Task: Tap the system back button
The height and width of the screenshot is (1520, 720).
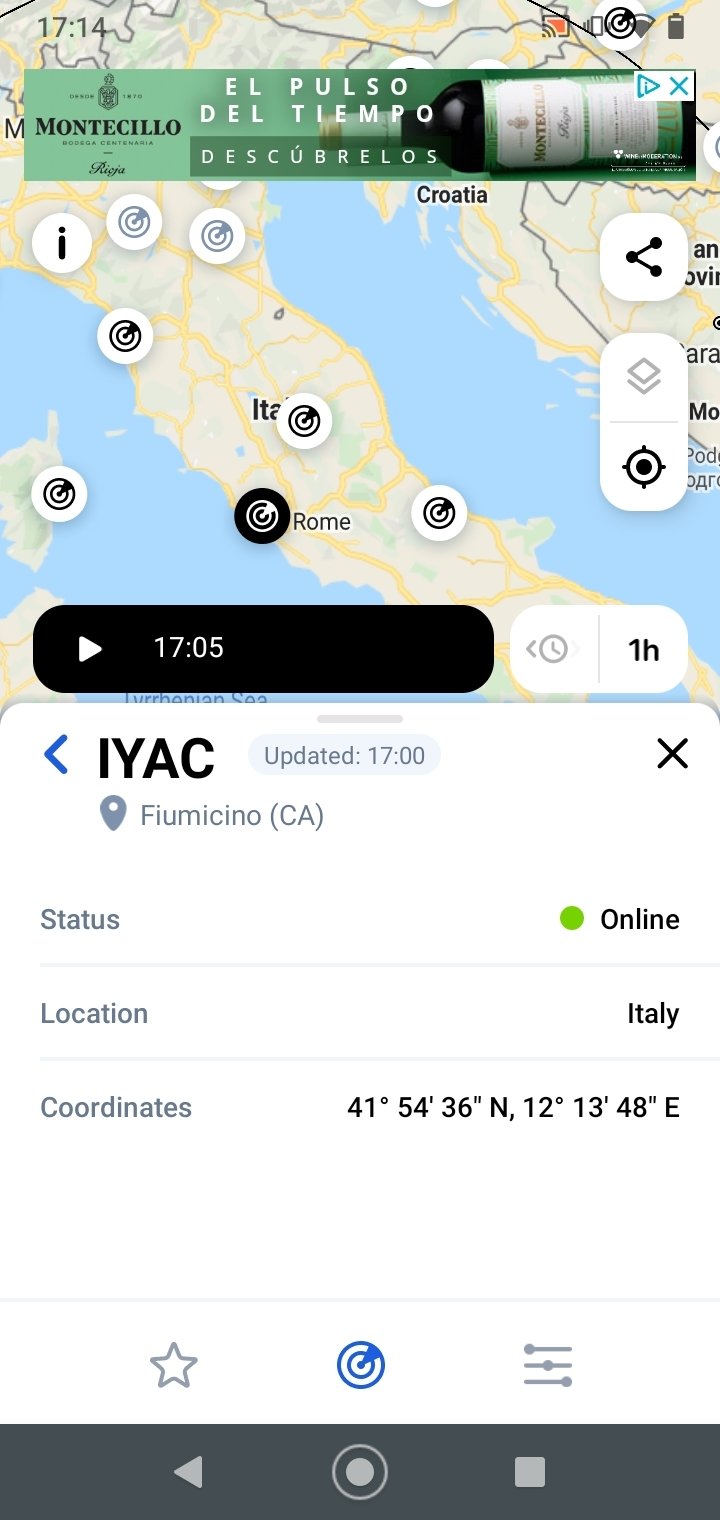Action: click(x=188, y=1472)
